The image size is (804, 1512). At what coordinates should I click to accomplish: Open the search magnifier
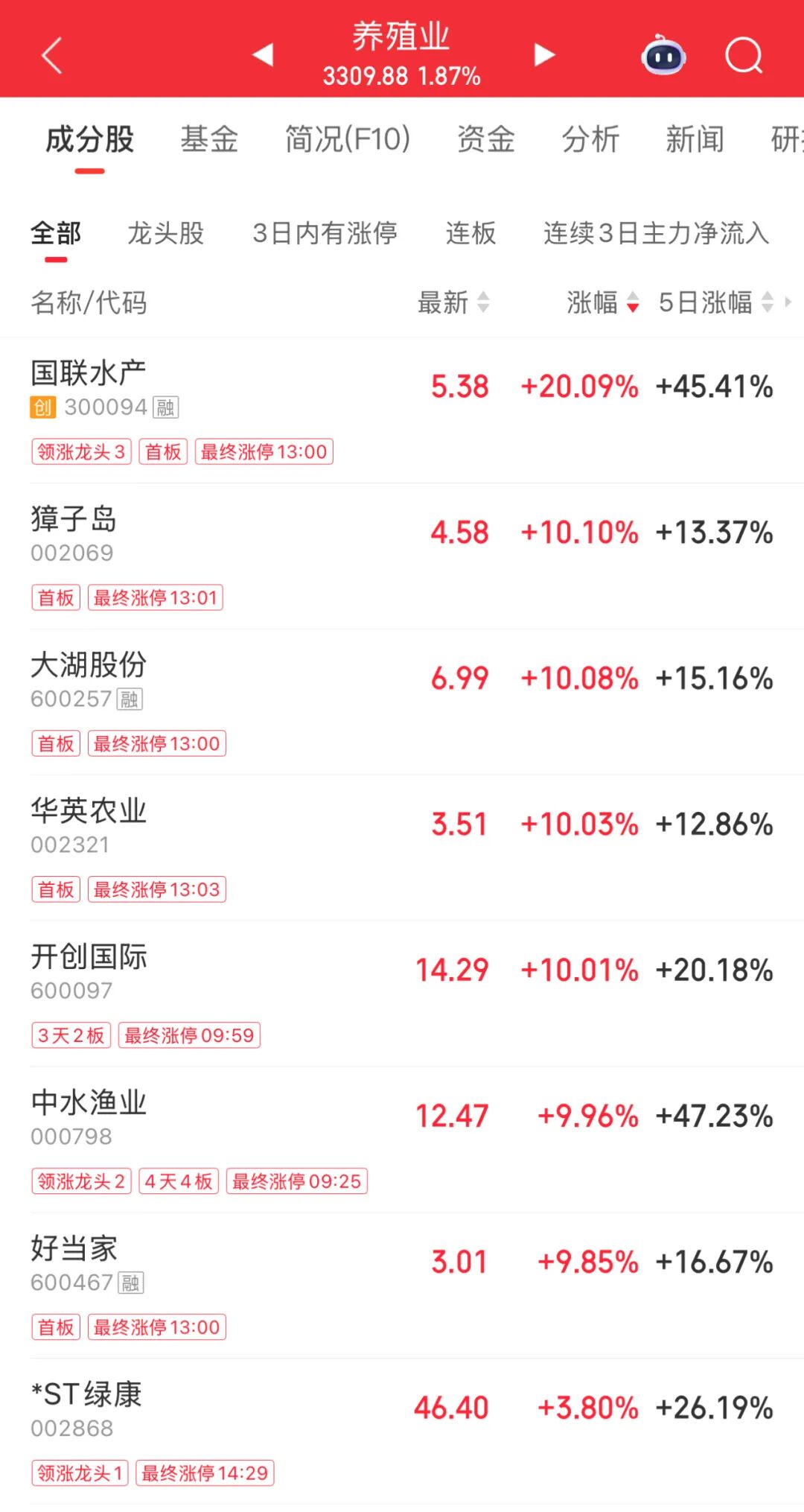click(x=744, y=55)
